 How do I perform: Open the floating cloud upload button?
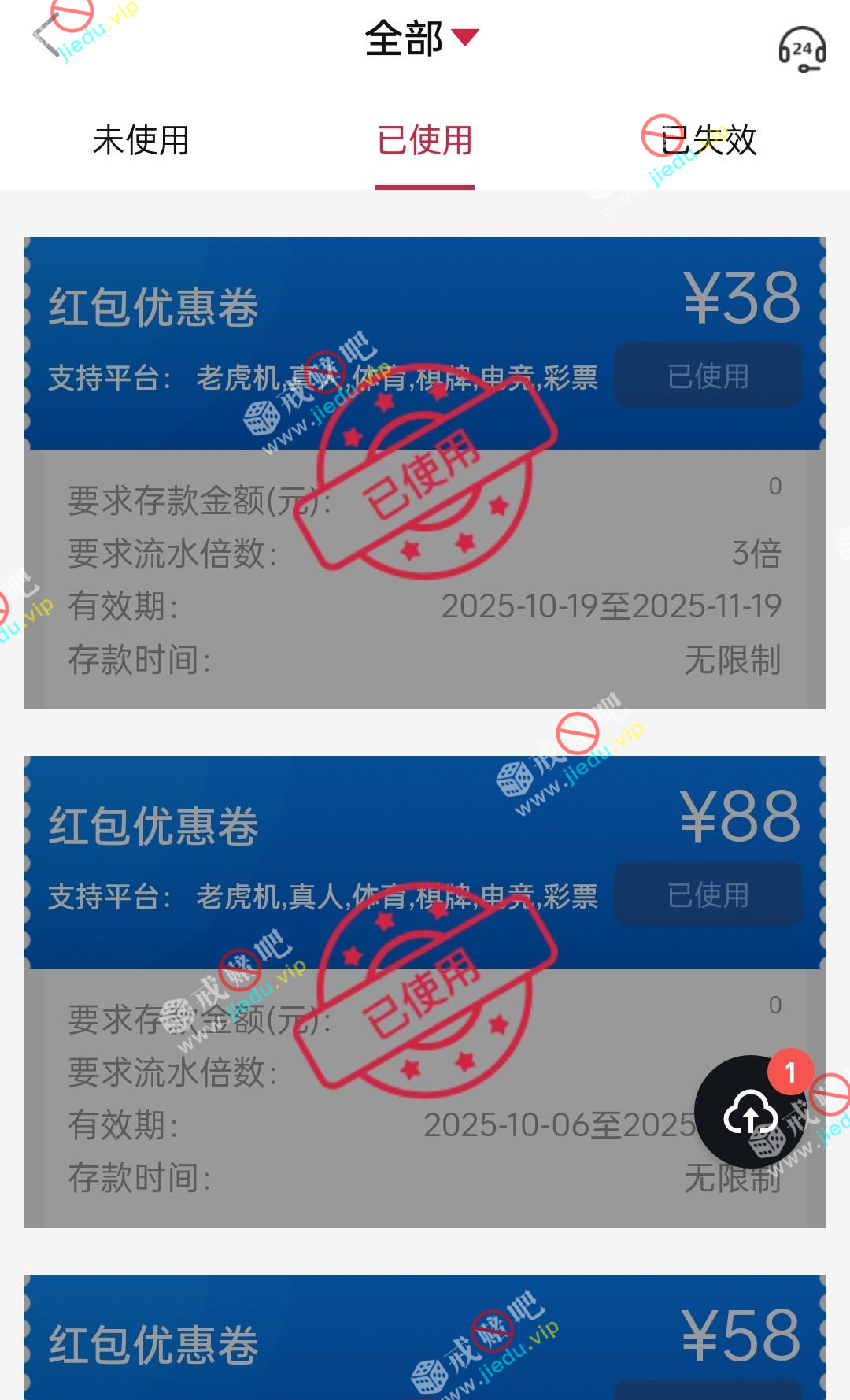(750, 1111)
